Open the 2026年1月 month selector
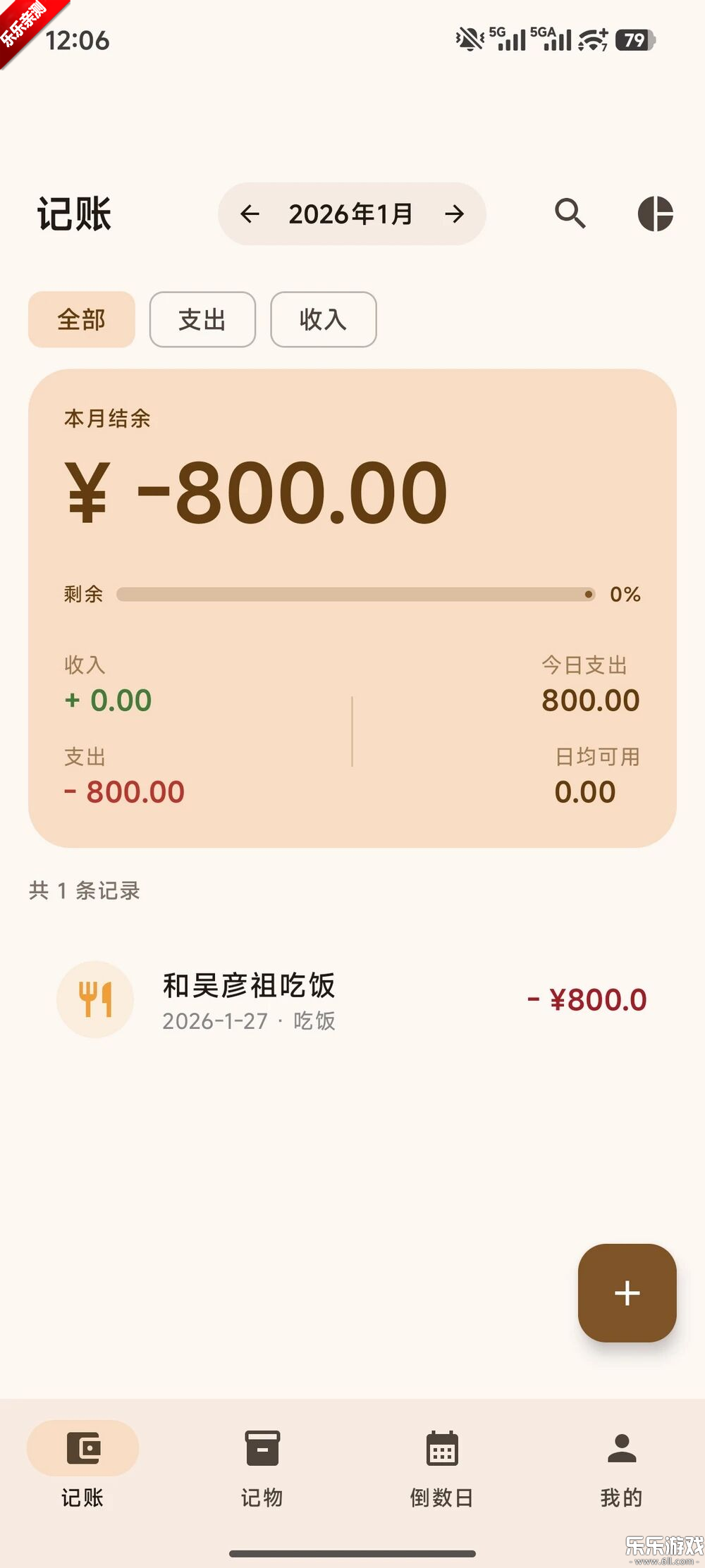This screenshot has height=1568, width=705. coord(351,215)
